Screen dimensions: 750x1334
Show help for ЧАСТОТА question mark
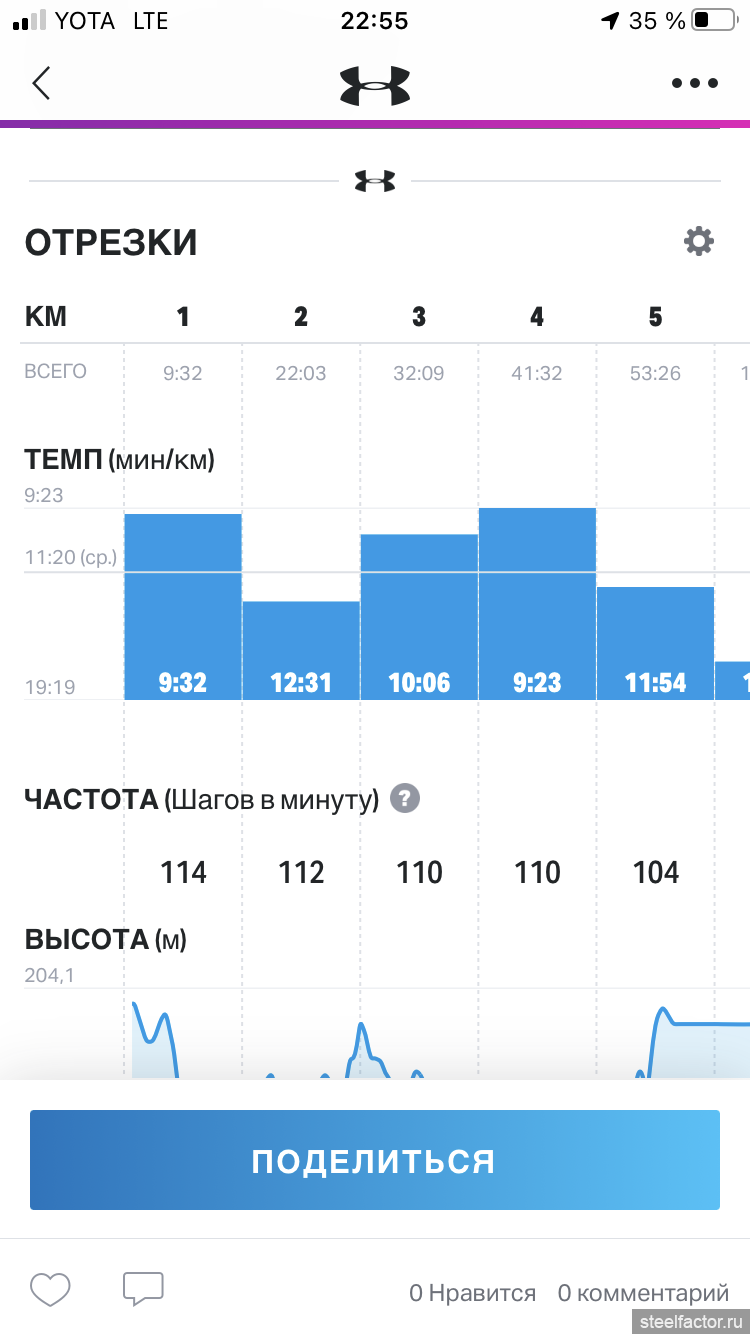tap(405, 799)
